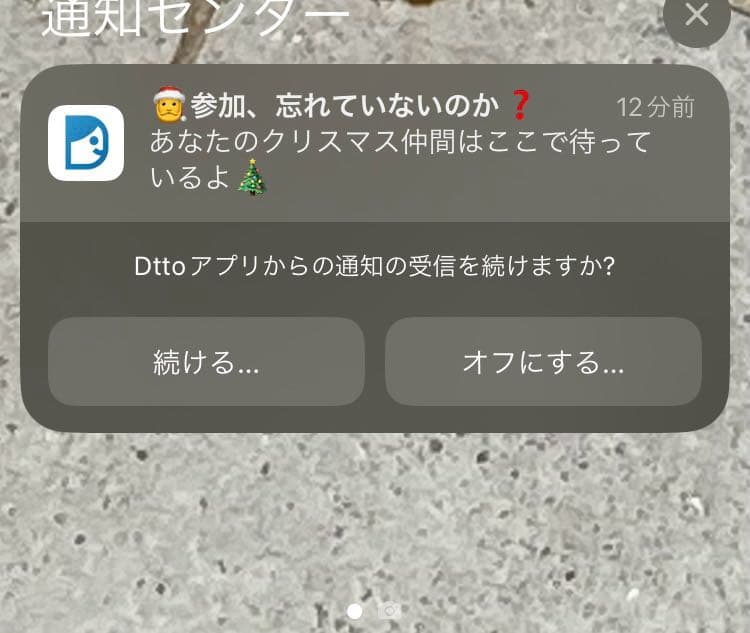This screenshot has height=633, width=750.
Task: Tap the camera page indicator dot
Action: pos(390,610)
